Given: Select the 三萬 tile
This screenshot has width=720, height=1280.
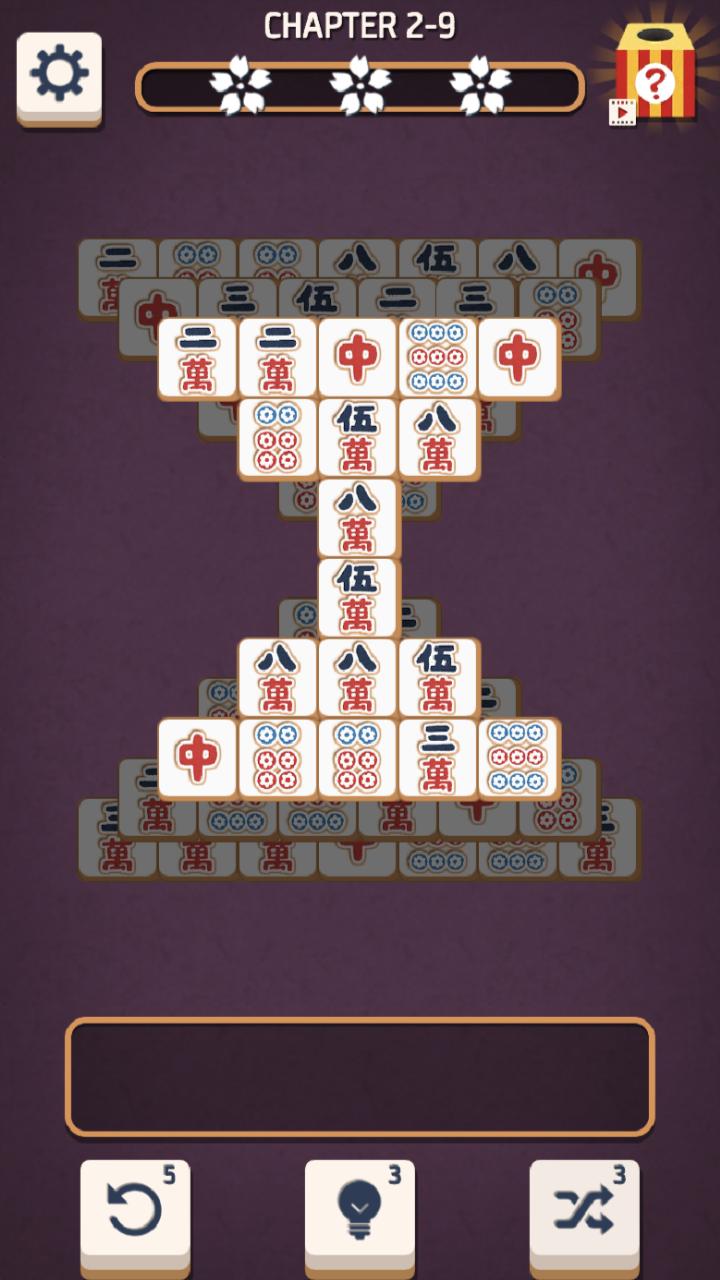Looking at the screenshot, I should point(438,758).
